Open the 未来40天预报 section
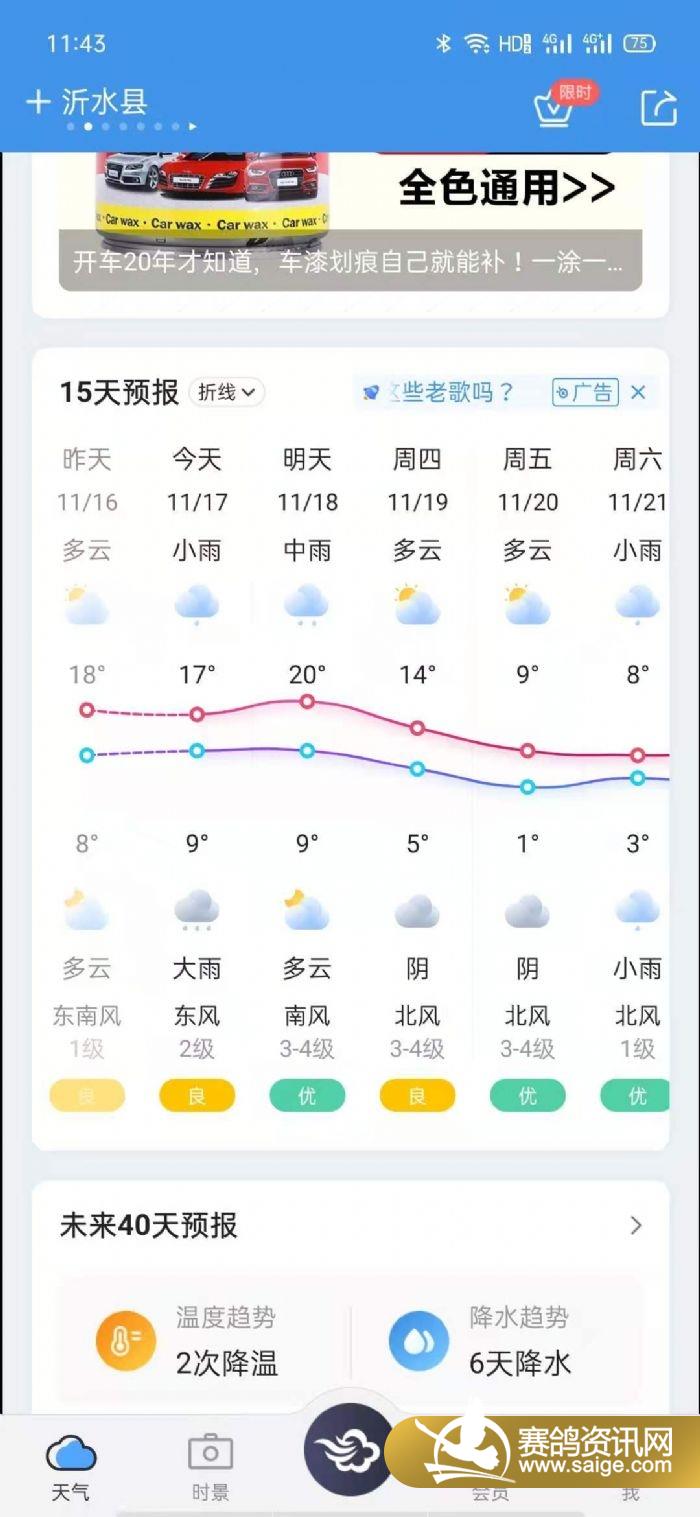 pyautogui.click(x=350, y=1225)
